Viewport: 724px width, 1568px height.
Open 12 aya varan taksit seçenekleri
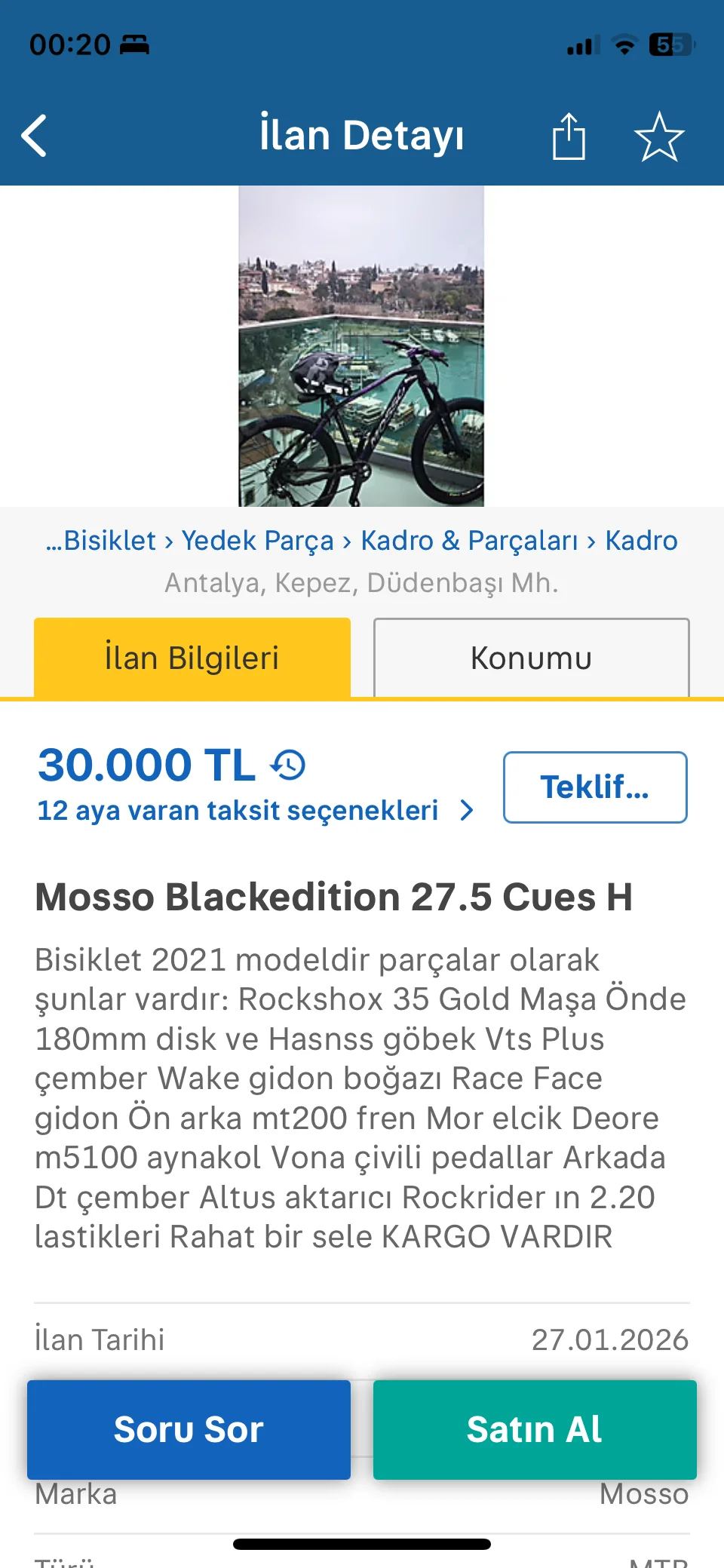[255, 811]
